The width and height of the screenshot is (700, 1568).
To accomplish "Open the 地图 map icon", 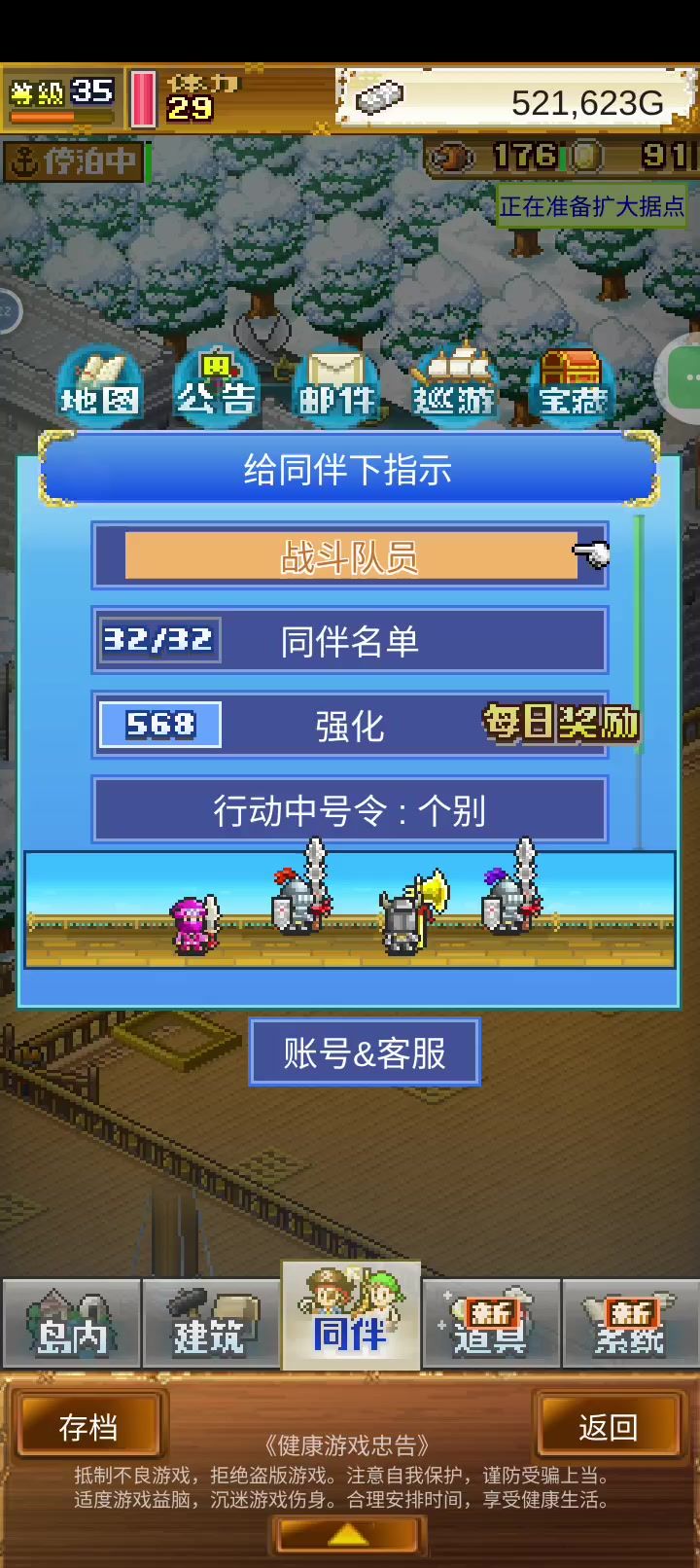I will (x=99, y=387).
